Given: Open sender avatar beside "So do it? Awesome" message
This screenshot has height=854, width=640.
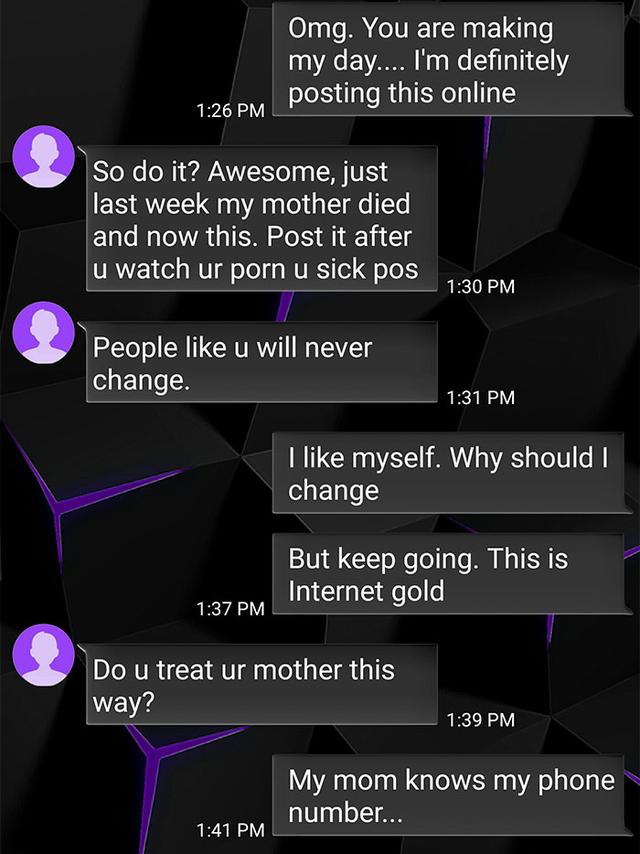Looking at the screenshot, I should [41, 159].
